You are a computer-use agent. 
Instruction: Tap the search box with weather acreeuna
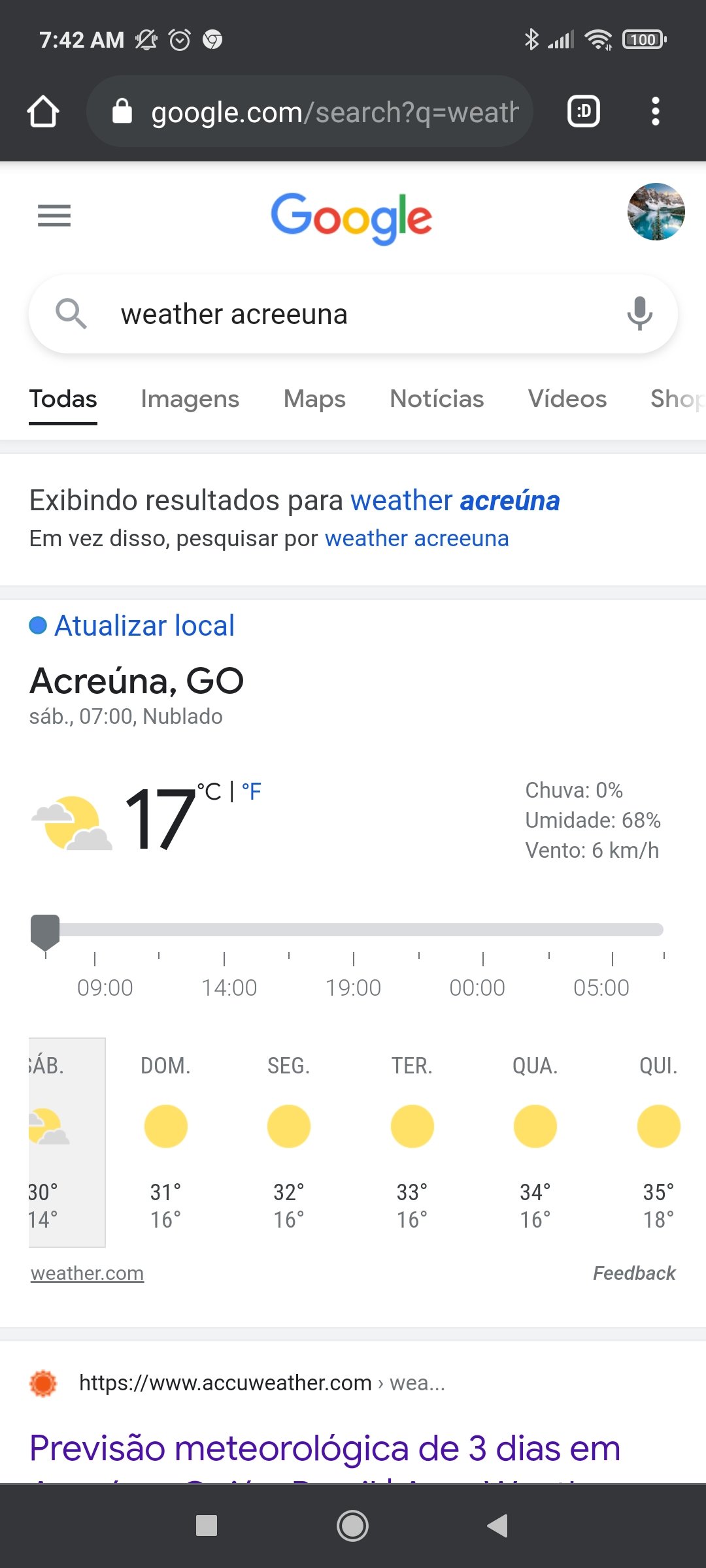[353, 314]
